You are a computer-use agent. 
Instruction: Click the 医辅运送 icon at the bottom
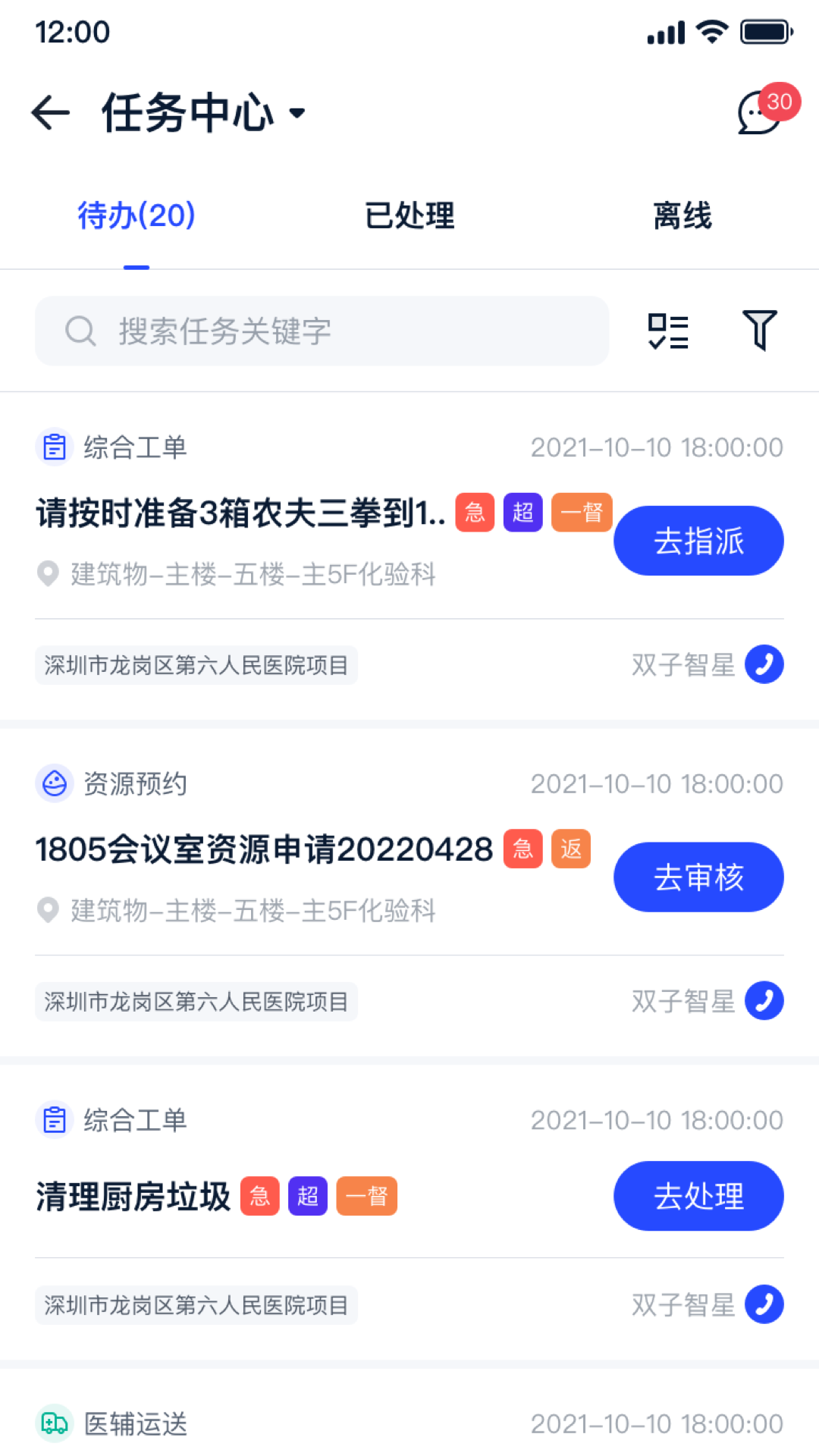[54, 1424]
